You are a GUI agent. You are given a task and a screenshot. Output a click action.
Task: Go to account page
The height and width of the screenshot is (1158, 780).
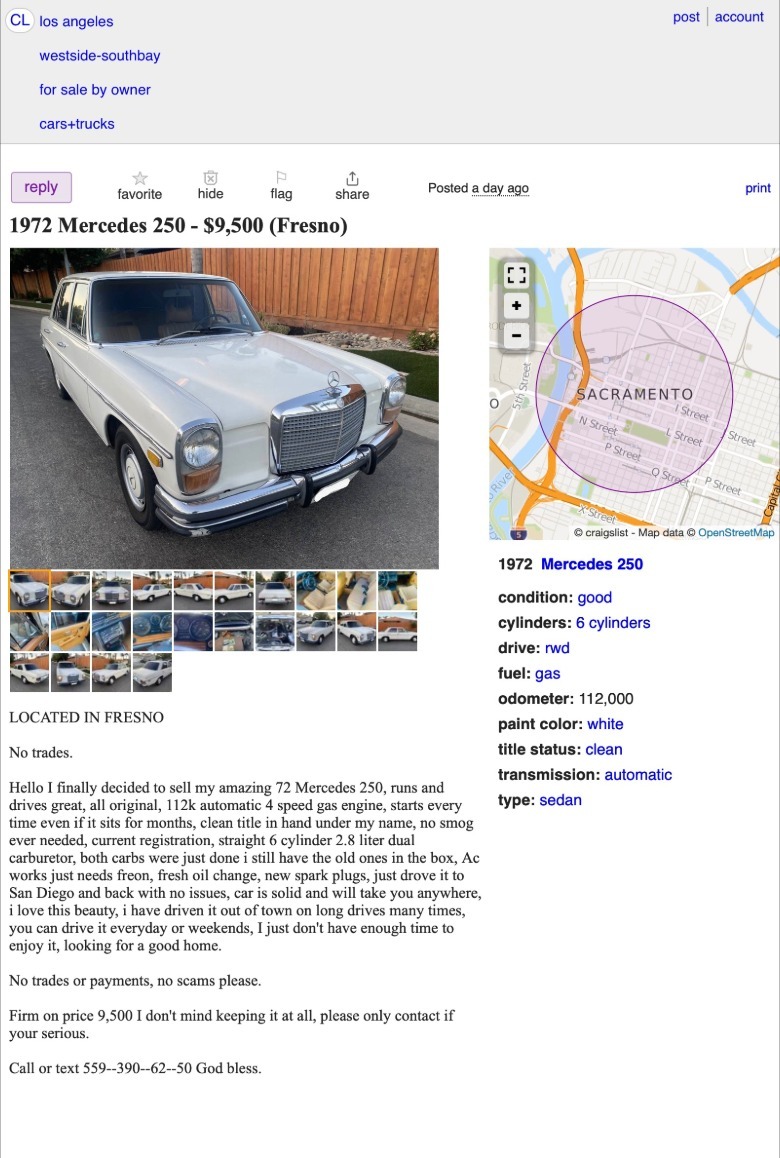coord(739,17)
